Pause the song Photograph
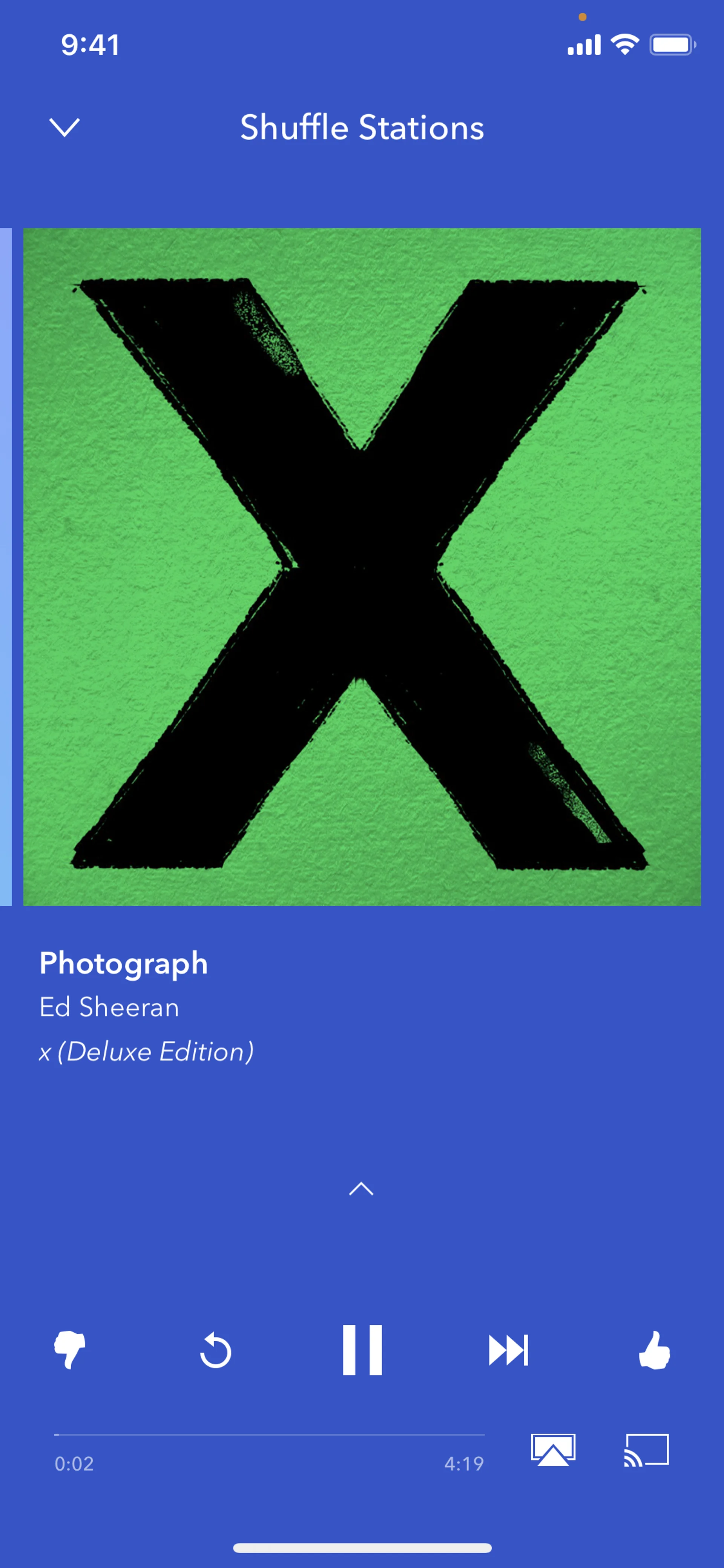This screenshot has height=1568, width=724. pyautogui.click(x=362, y=1350)
